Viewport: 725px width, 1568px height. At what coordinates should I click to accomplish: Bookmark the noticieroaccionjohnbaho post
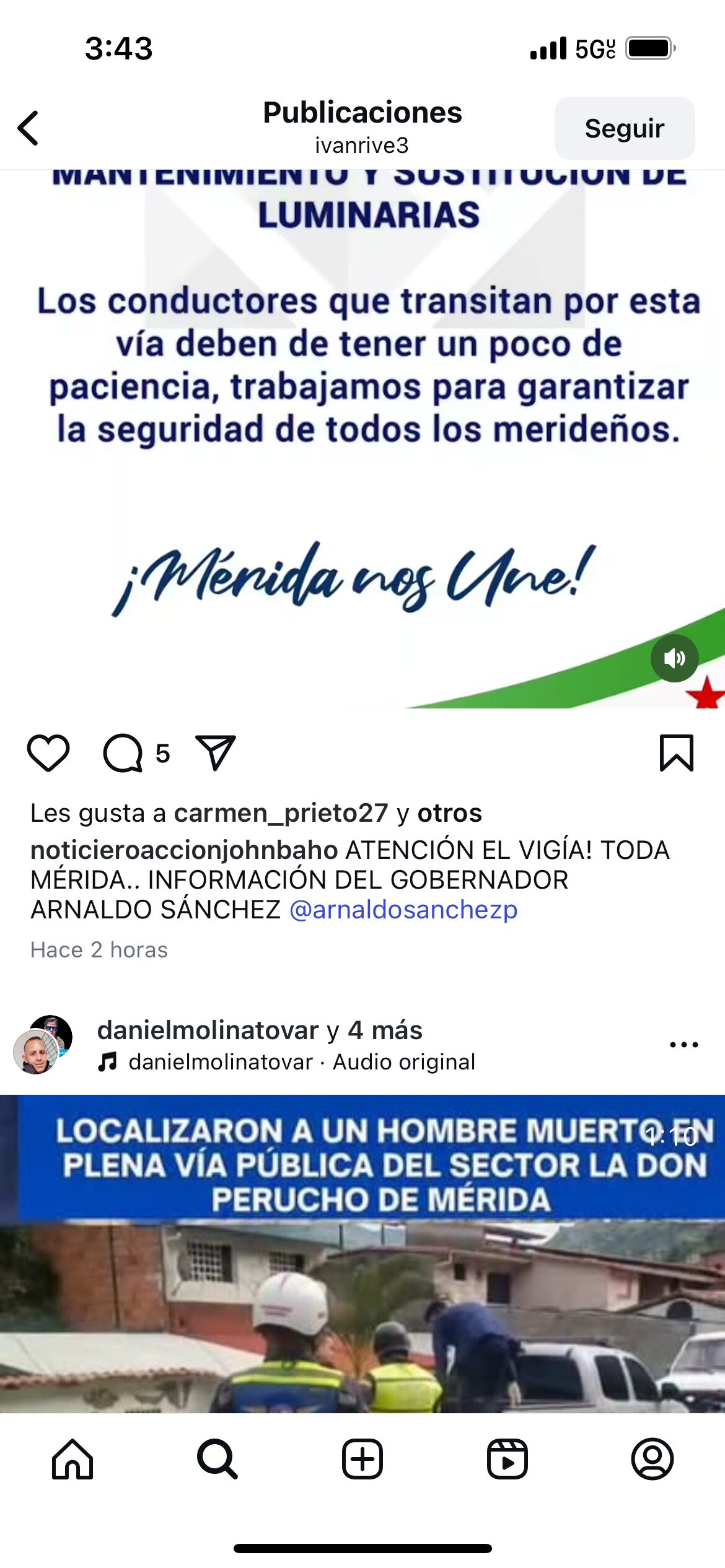point(676,753)
